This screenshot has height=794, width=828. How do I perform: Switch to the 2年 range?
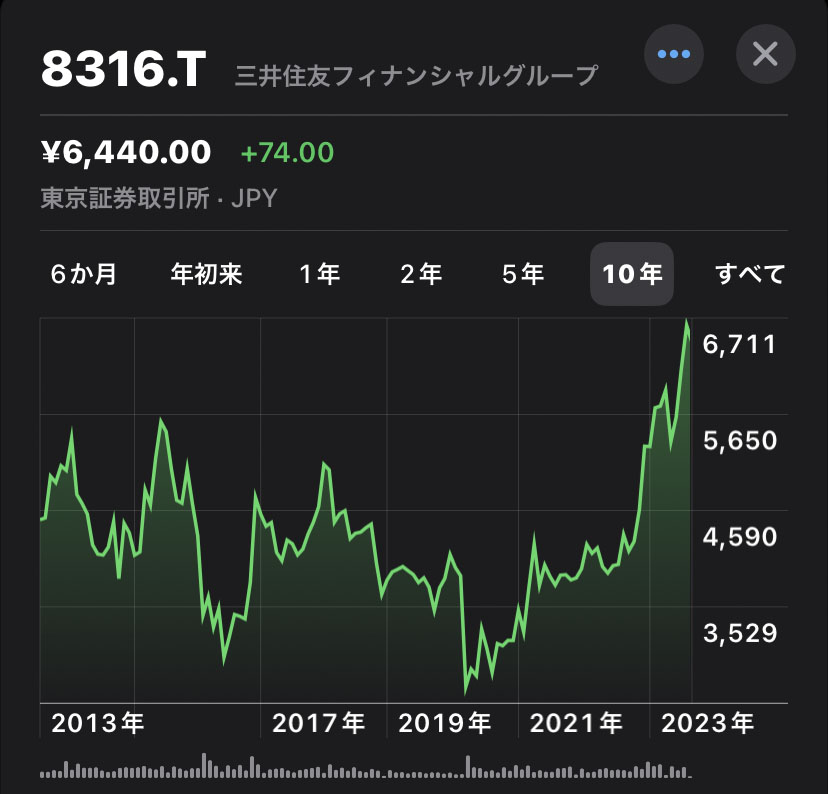pos(421,274)
